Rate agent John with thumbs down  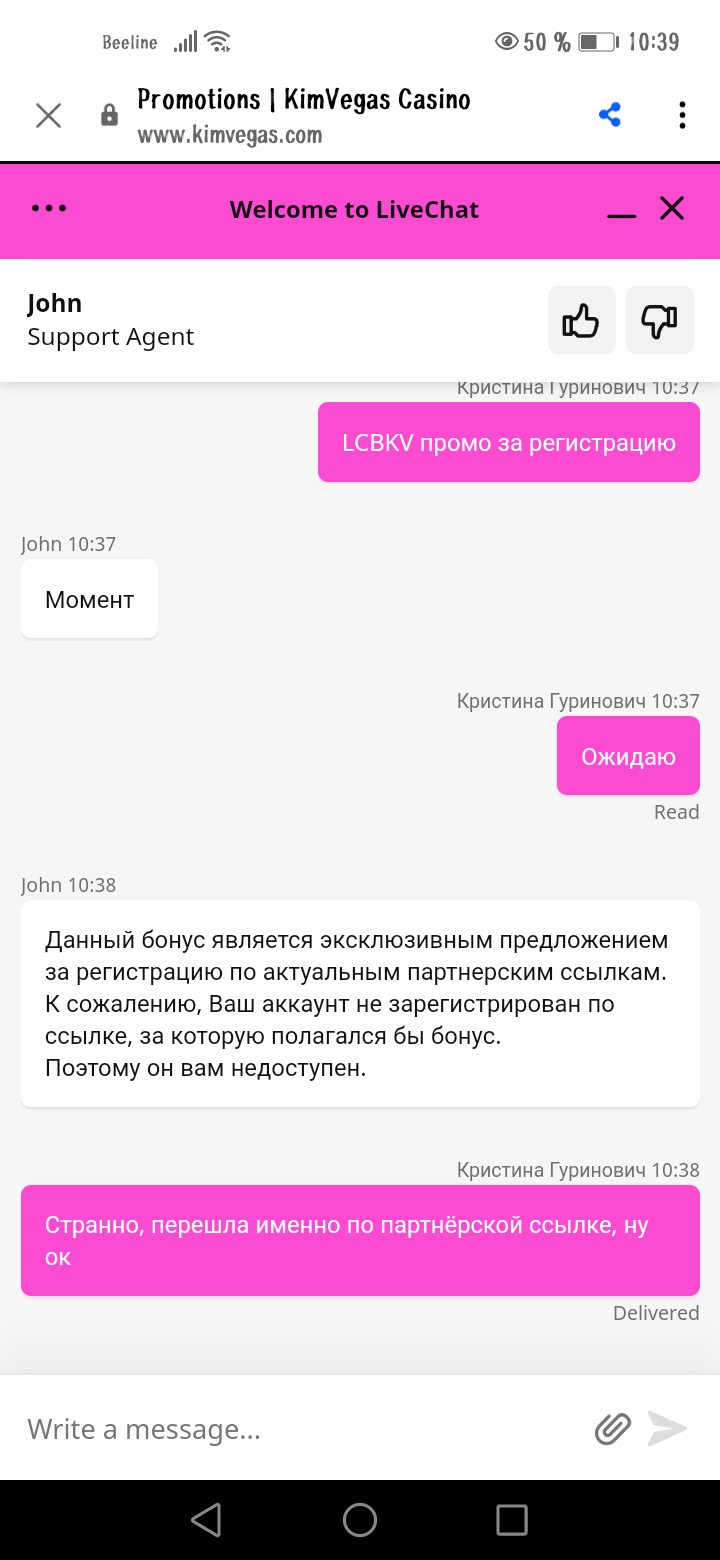659,320
